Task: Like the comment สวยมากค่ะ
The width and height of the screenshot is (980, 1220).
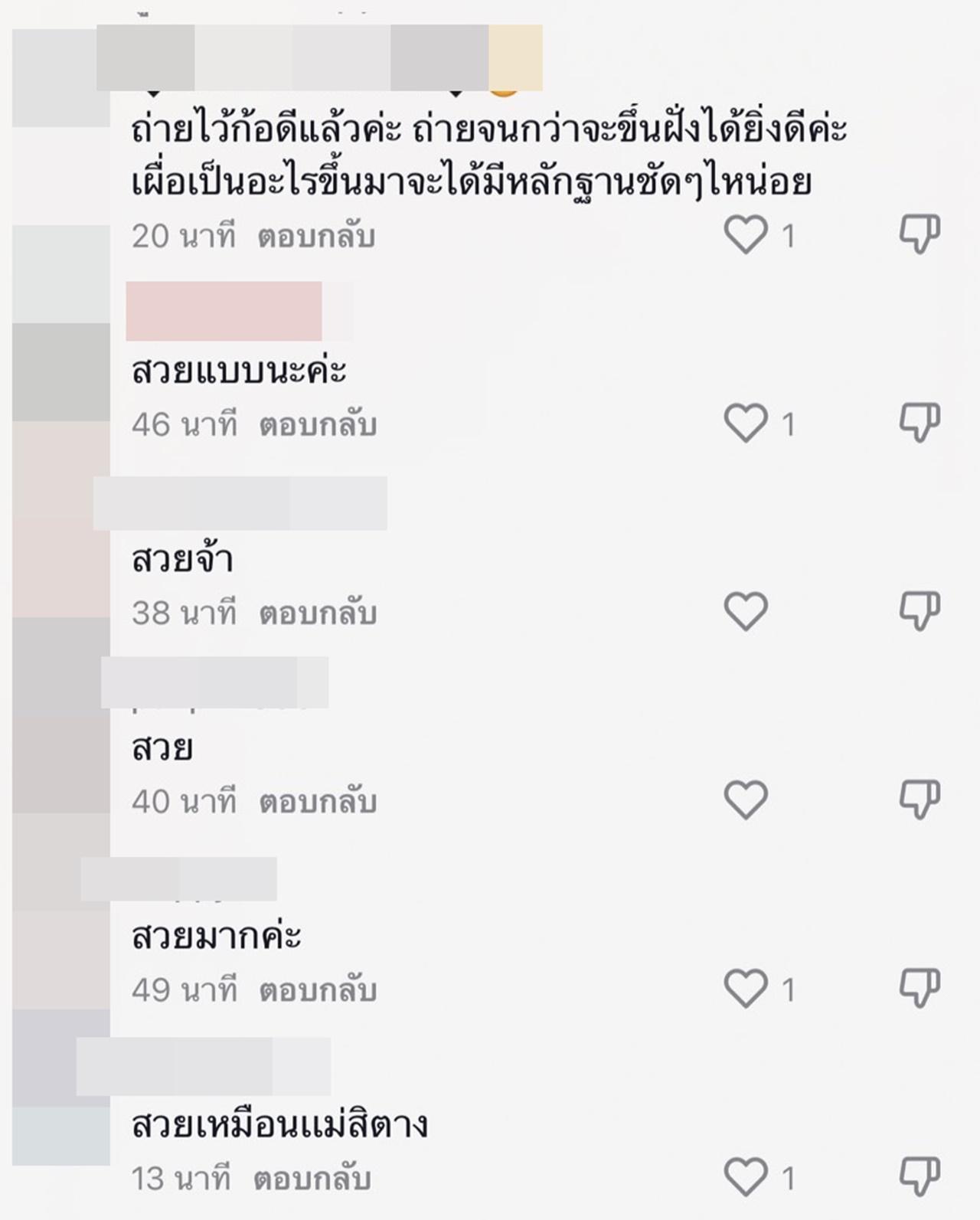Action: pos(746,989)
